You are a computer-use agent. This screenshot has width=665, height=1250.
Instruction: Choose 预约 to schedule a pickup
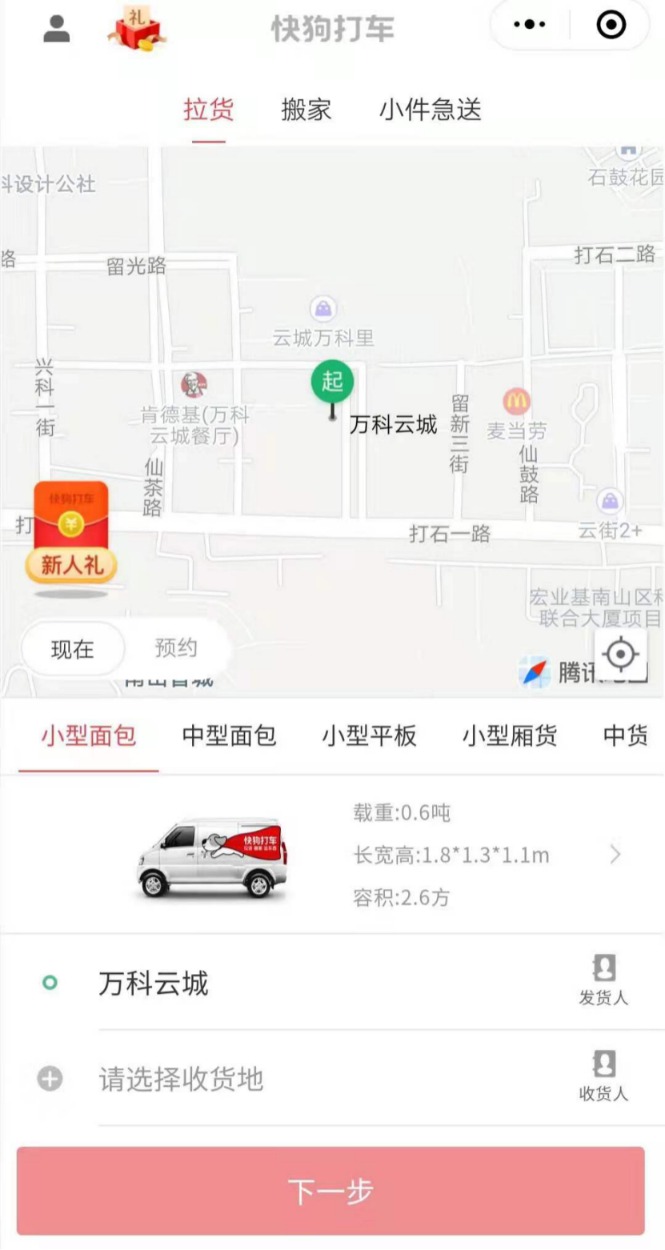[x=176, y=648]
